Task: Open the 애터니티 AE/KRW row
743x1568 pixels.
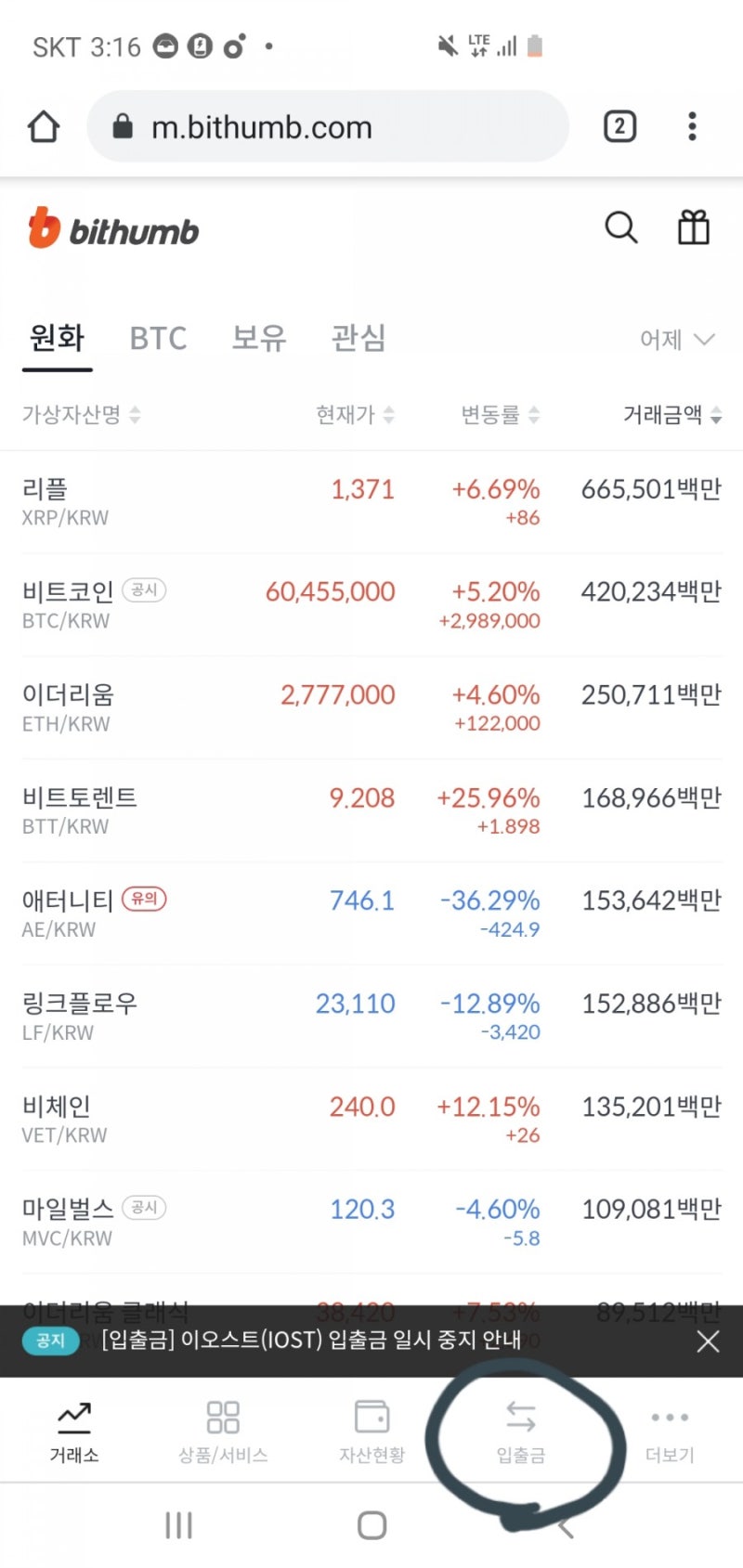Action: 371,914
